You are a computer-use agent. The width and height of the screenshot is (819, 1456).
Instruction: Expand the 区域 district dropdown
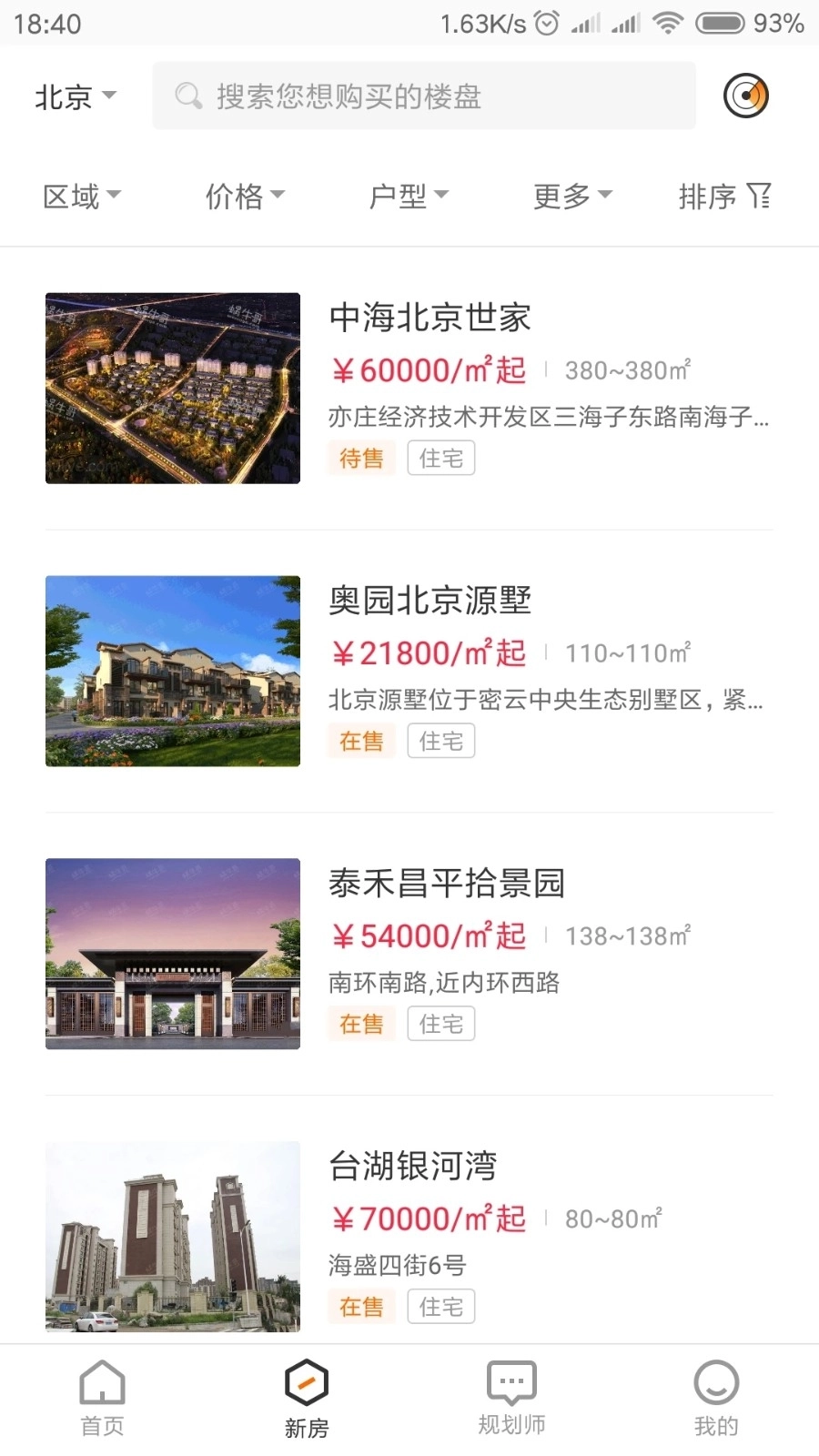point(82,196)
